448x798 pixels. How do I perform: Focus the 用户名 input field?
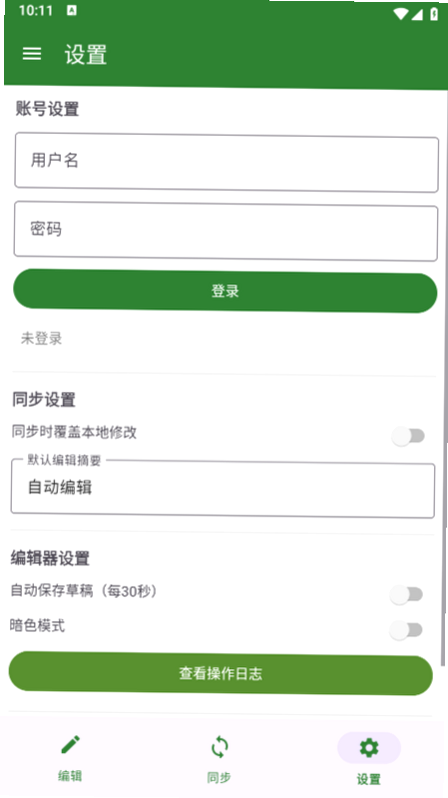click(227, 163)
